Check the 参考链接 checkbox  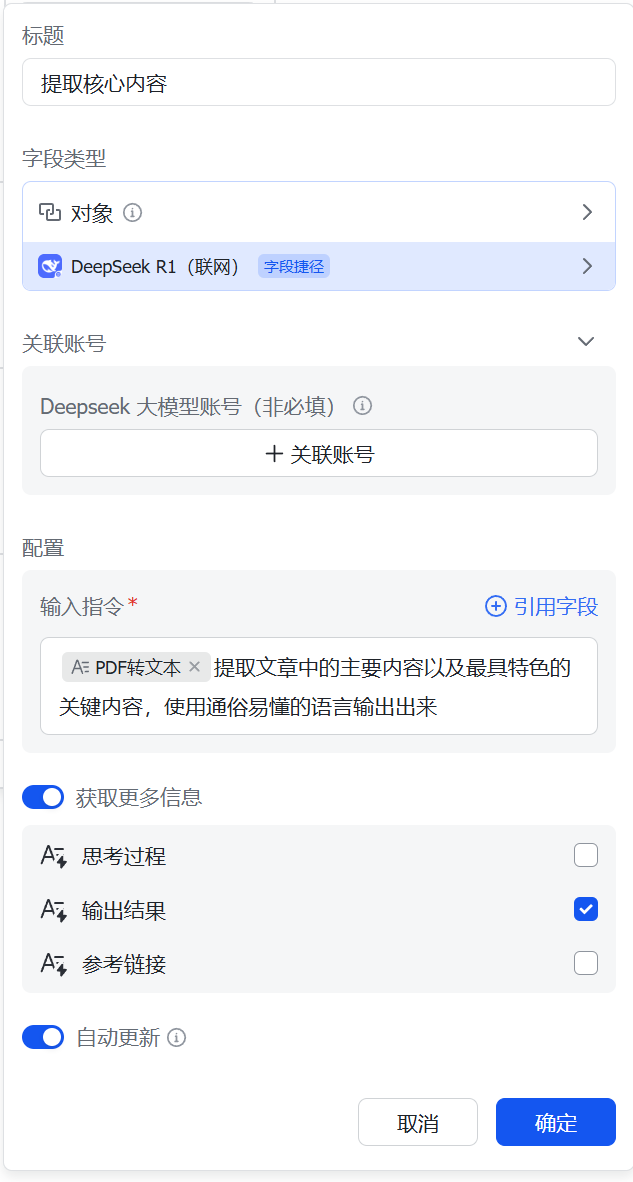pyautogui.click(x=586, y=963)
